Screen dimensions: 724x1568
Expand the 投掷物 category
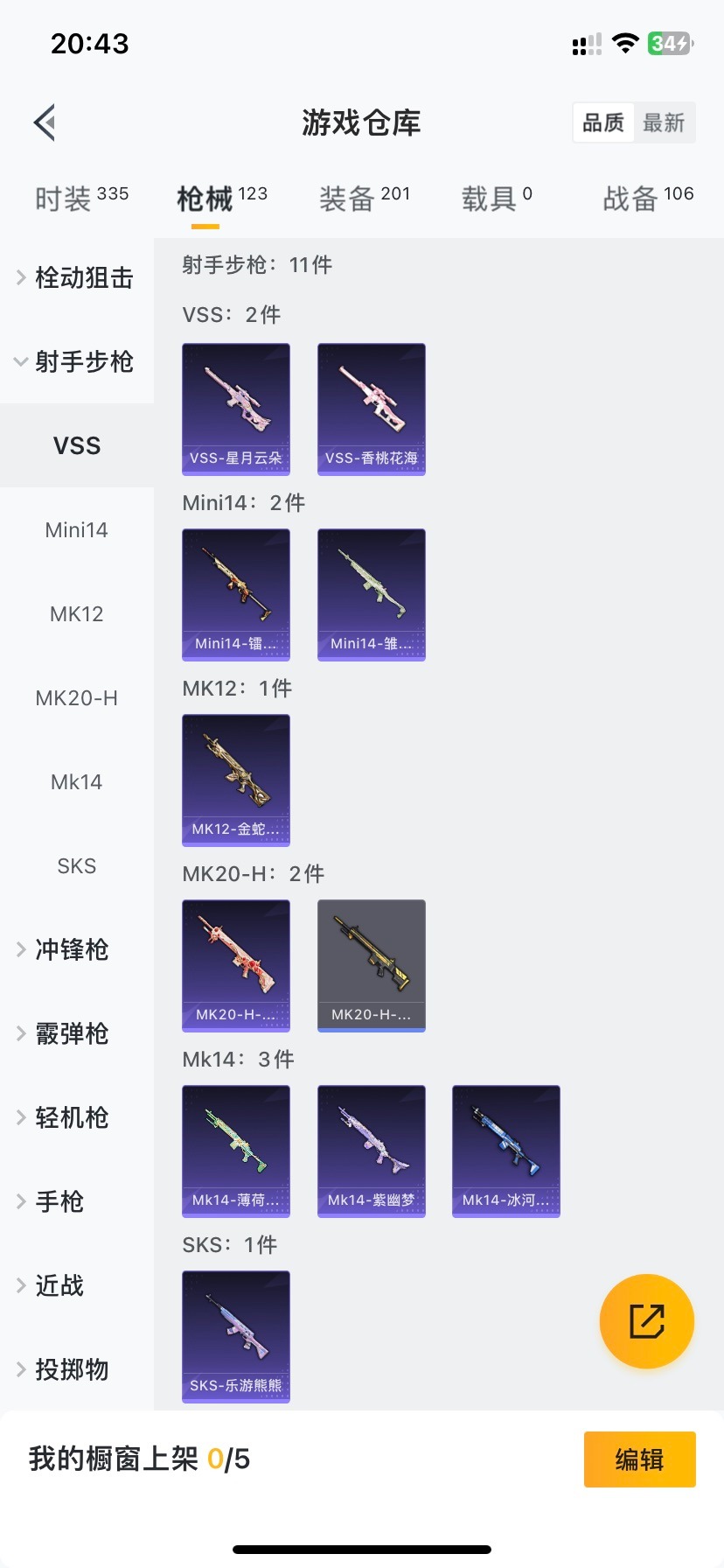point(72,1369)
